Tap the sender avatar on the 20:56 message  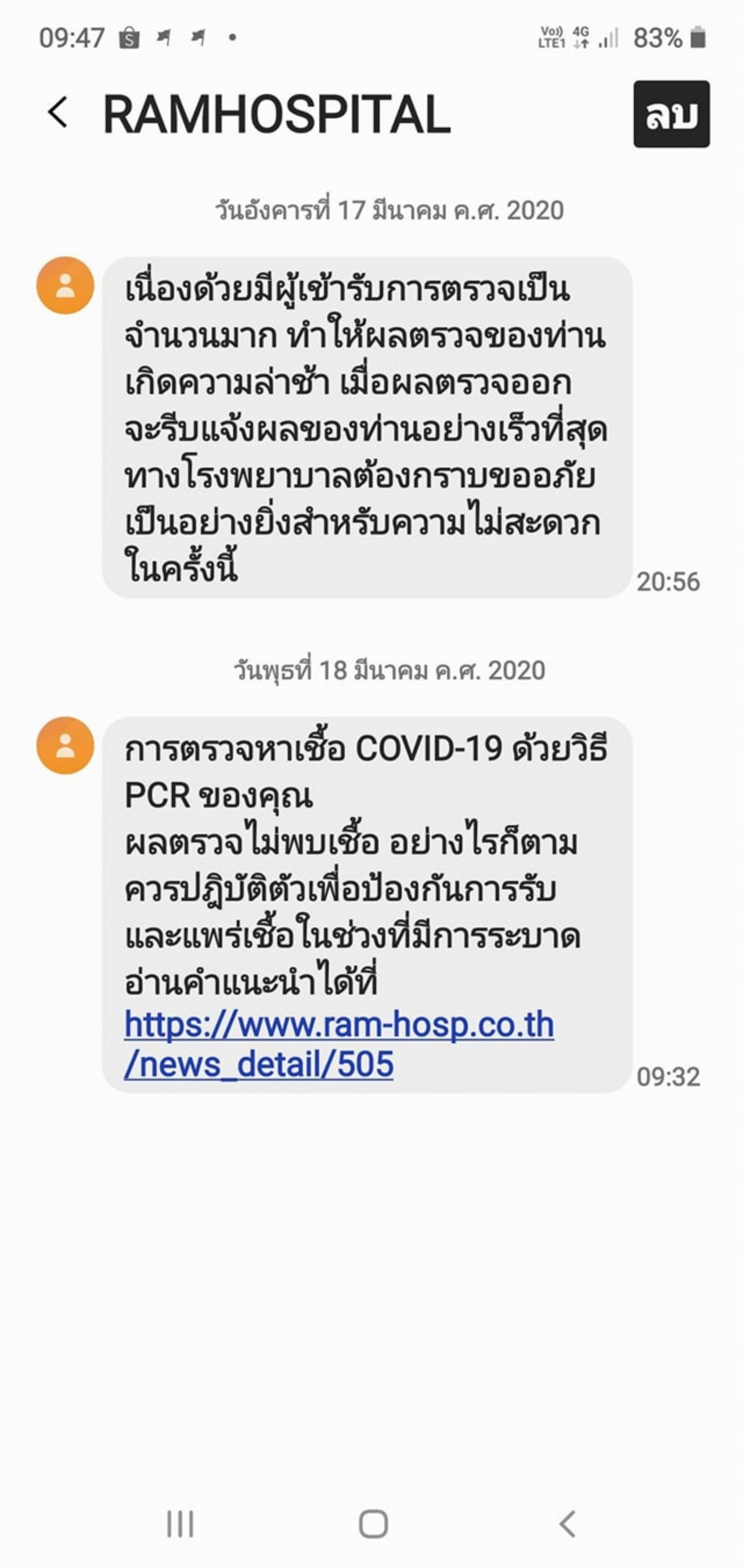(x=65, y=286)
